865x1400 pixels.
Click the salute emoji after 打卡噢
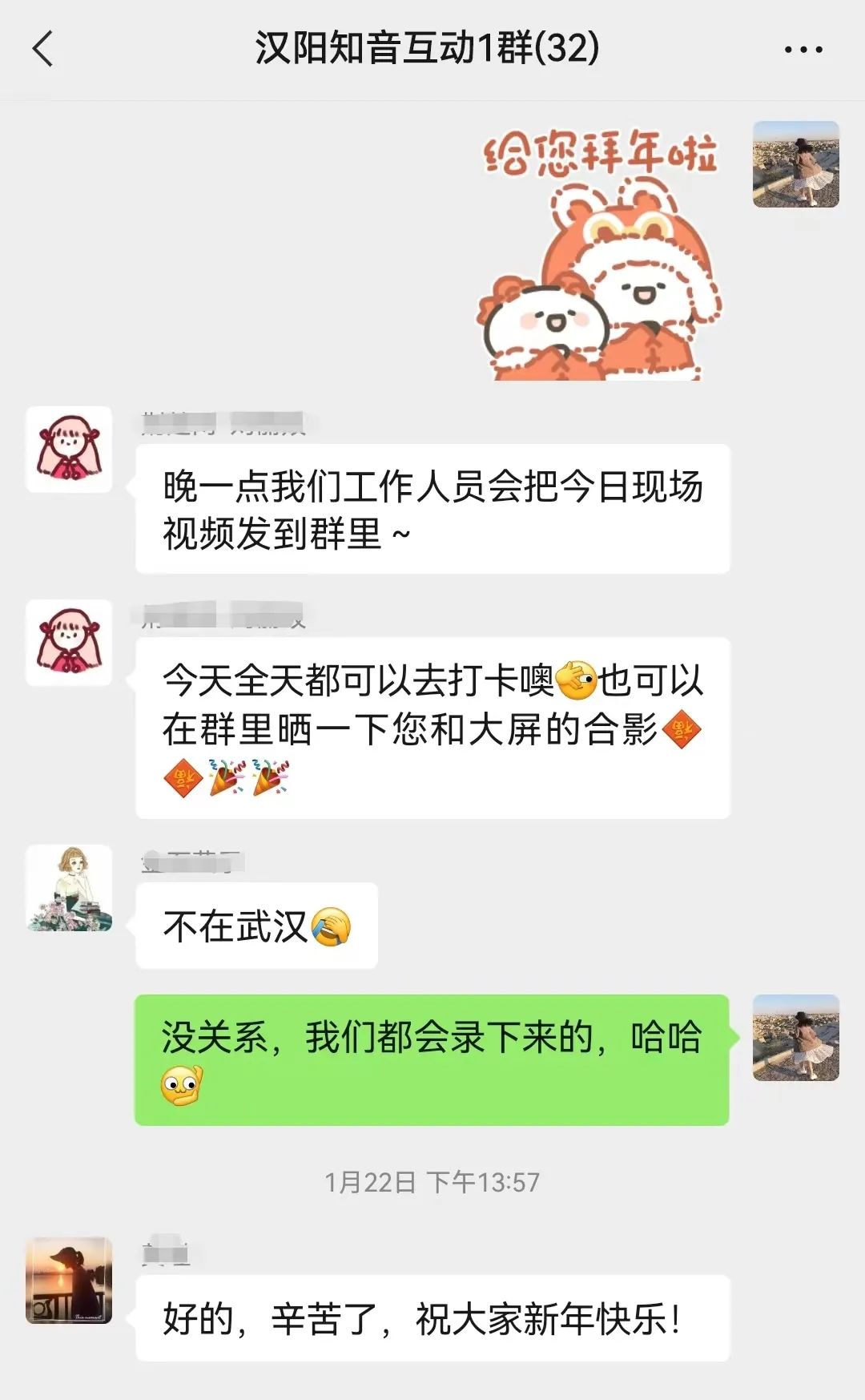tap(573, 677)
